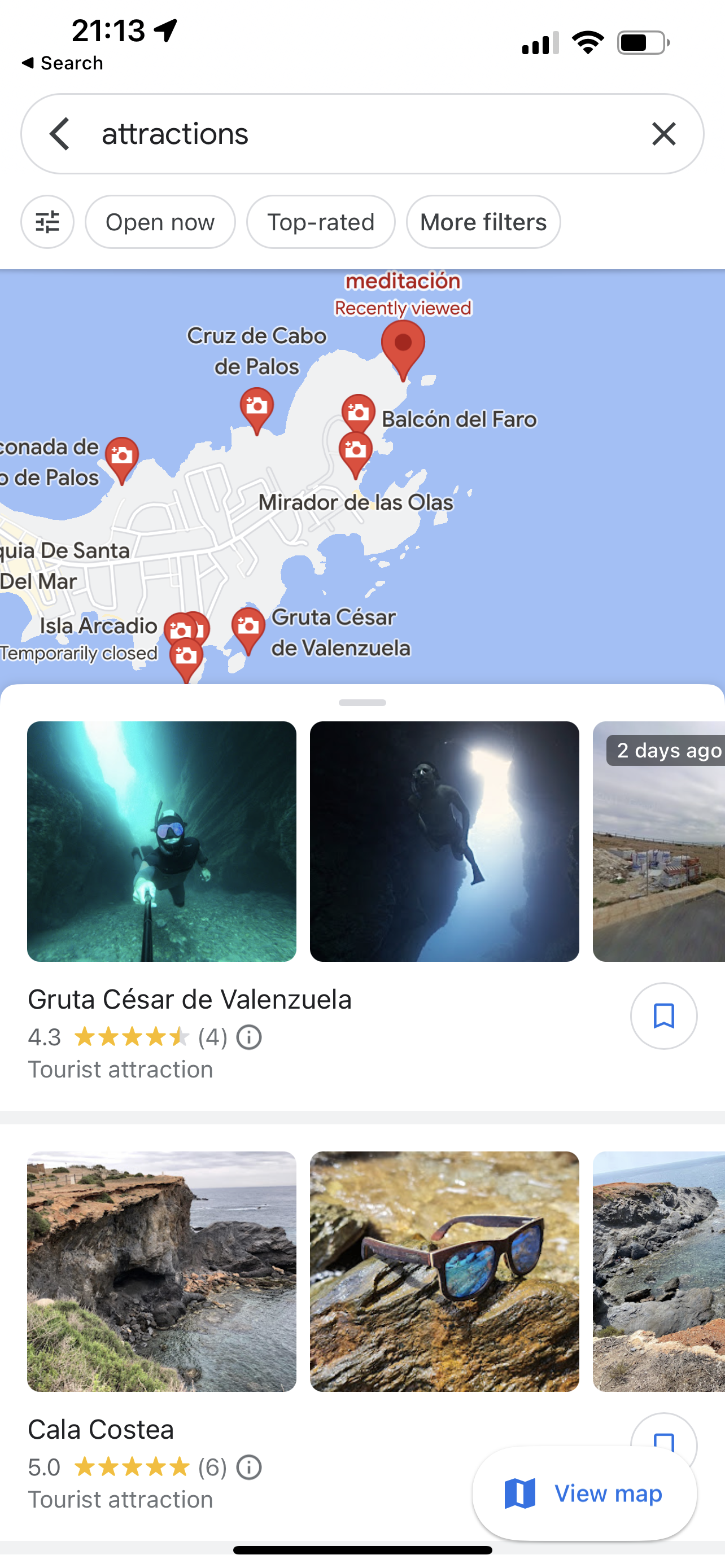This screenshot has width=725, height=1568.
Task: Save Gruta César de Valenzuela with bookmark
Action: point(663,1015)
